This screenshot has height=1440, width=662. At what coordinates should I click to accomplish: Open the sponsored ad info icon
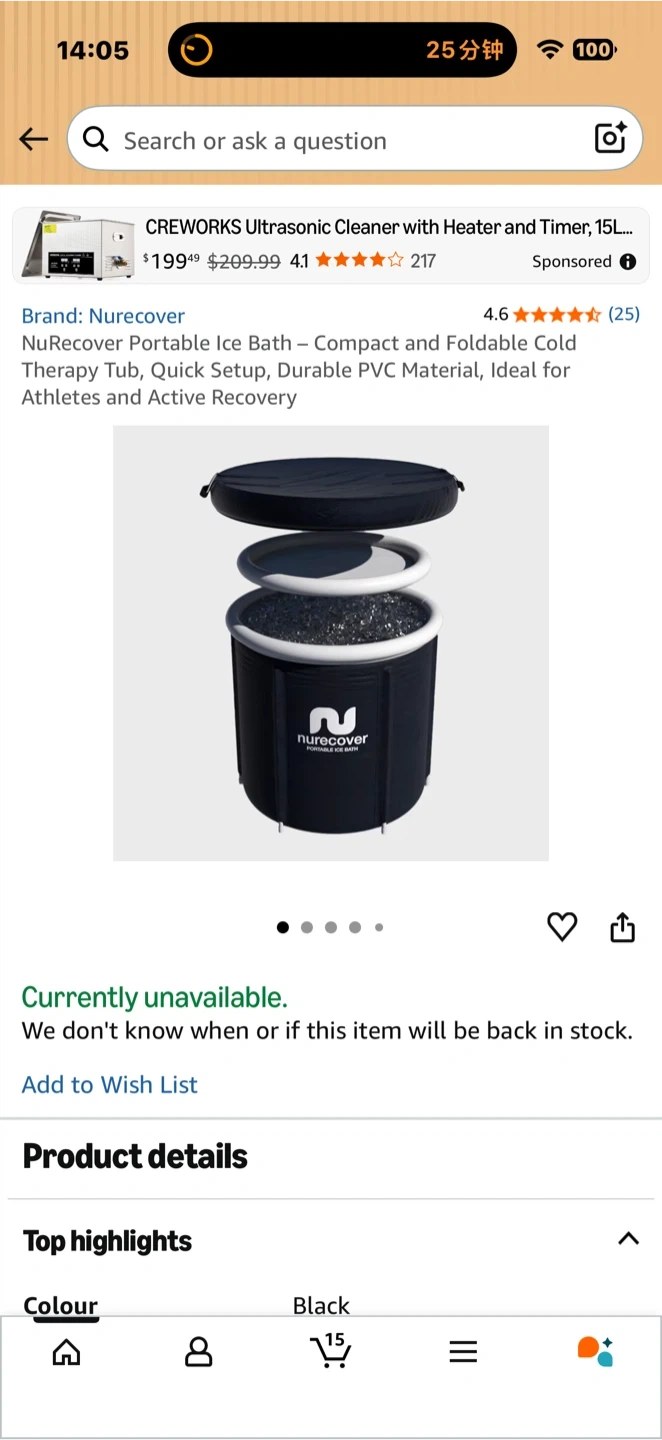tap(628, 262)
